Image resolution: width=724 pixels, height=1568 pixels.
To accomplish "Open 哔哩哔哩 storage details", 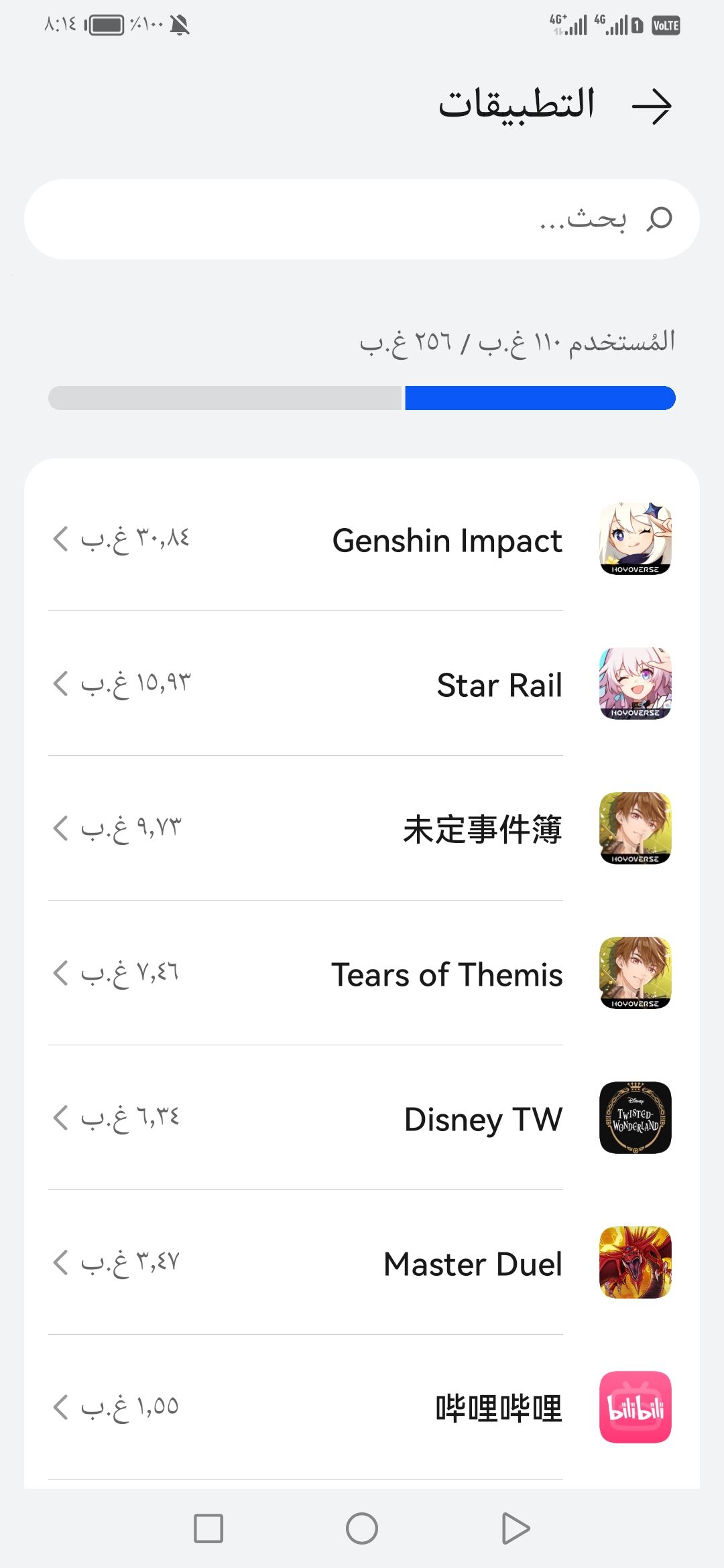I will [362, 1407].
